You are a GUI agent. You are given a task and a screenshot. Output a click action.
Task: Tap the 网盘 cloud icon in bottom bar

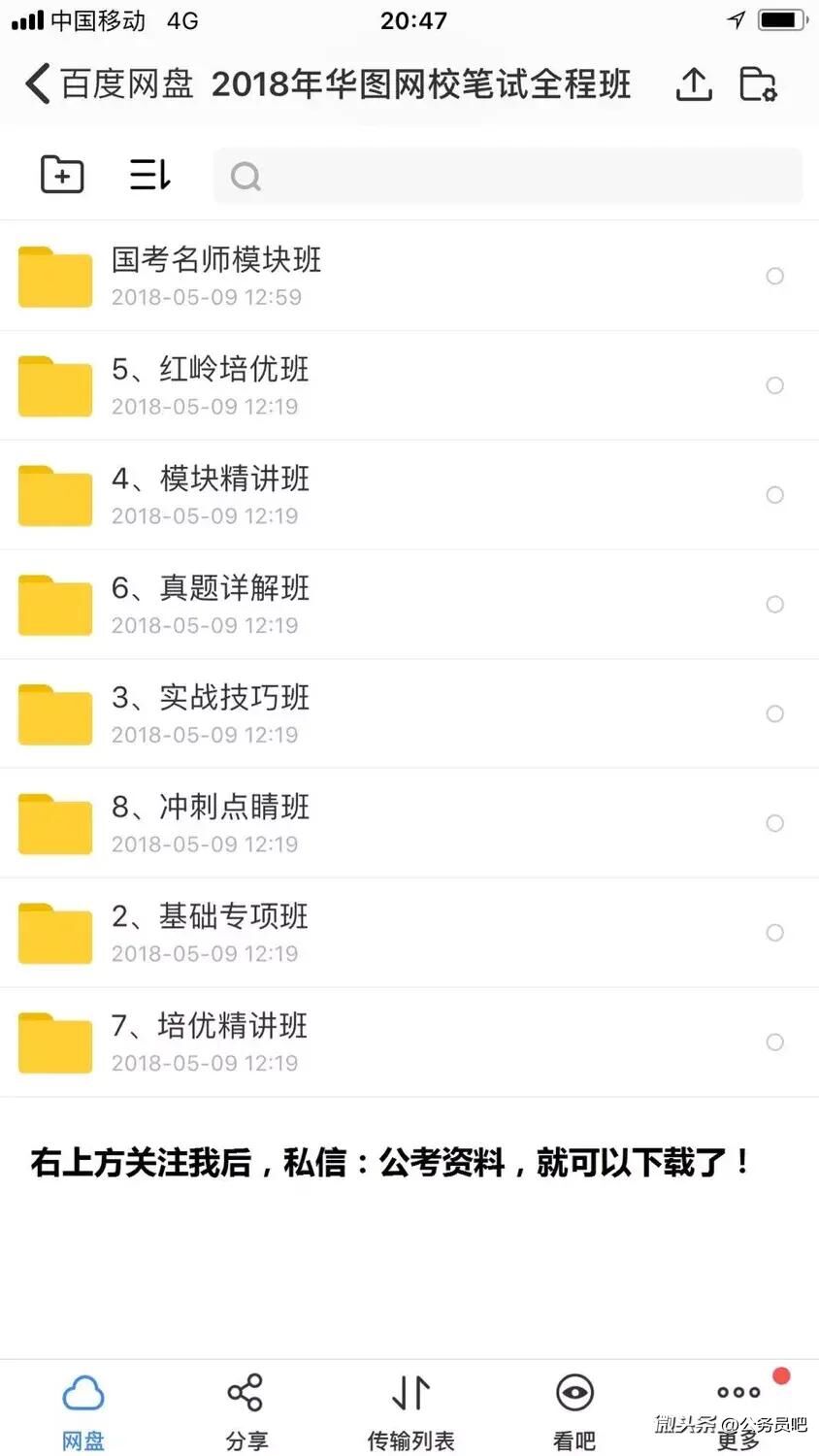82,1393
